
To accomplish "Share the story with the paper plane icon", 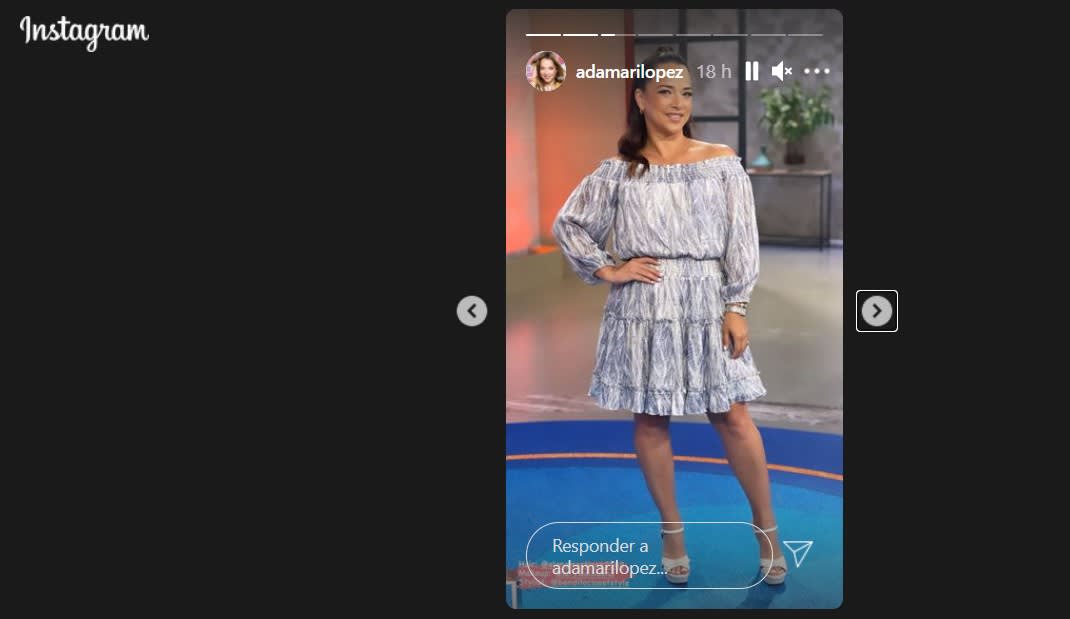I will tap(797, 553).
